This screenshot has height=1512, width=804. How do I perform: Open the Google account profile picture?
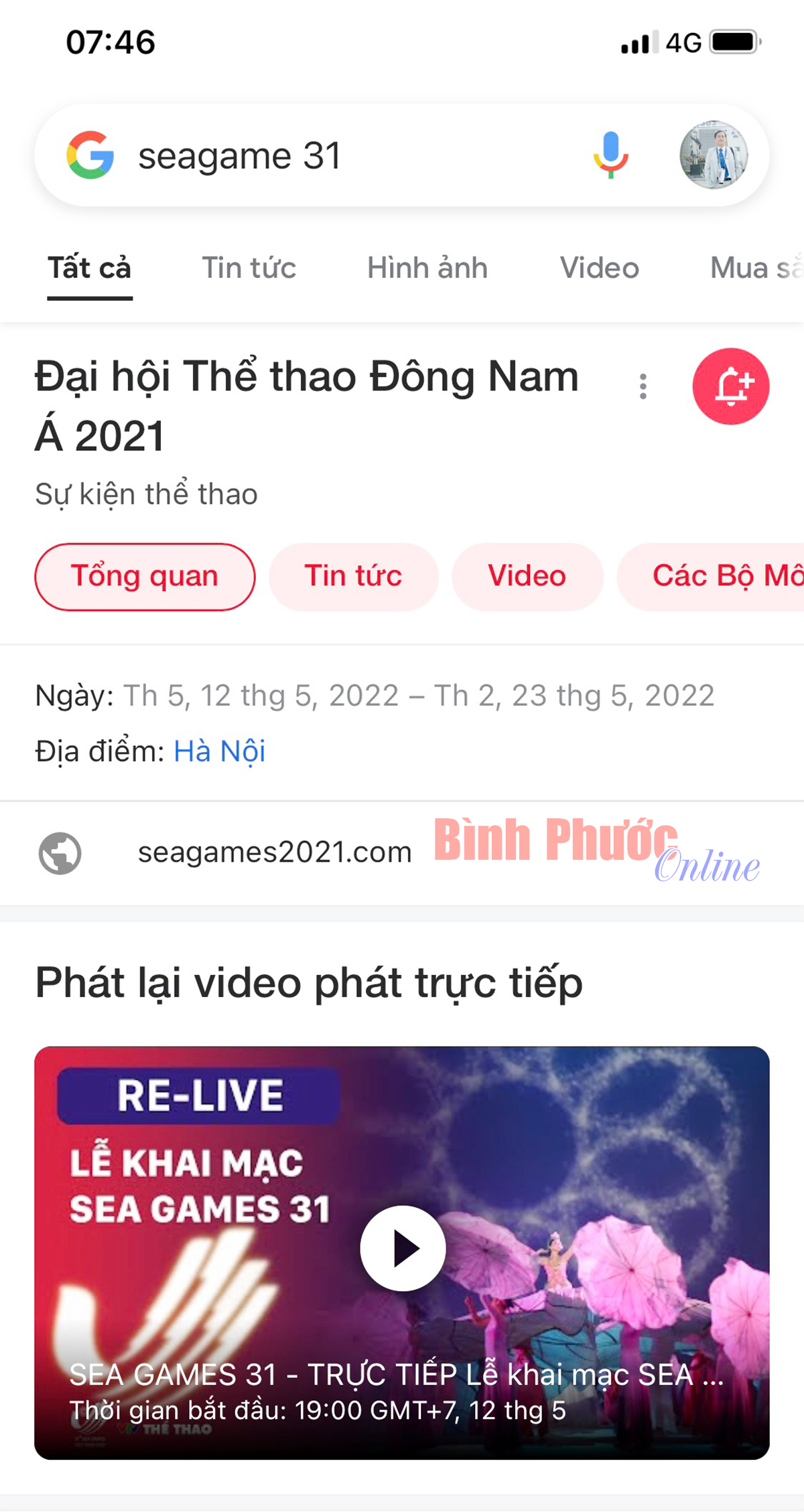pos(714,155)
